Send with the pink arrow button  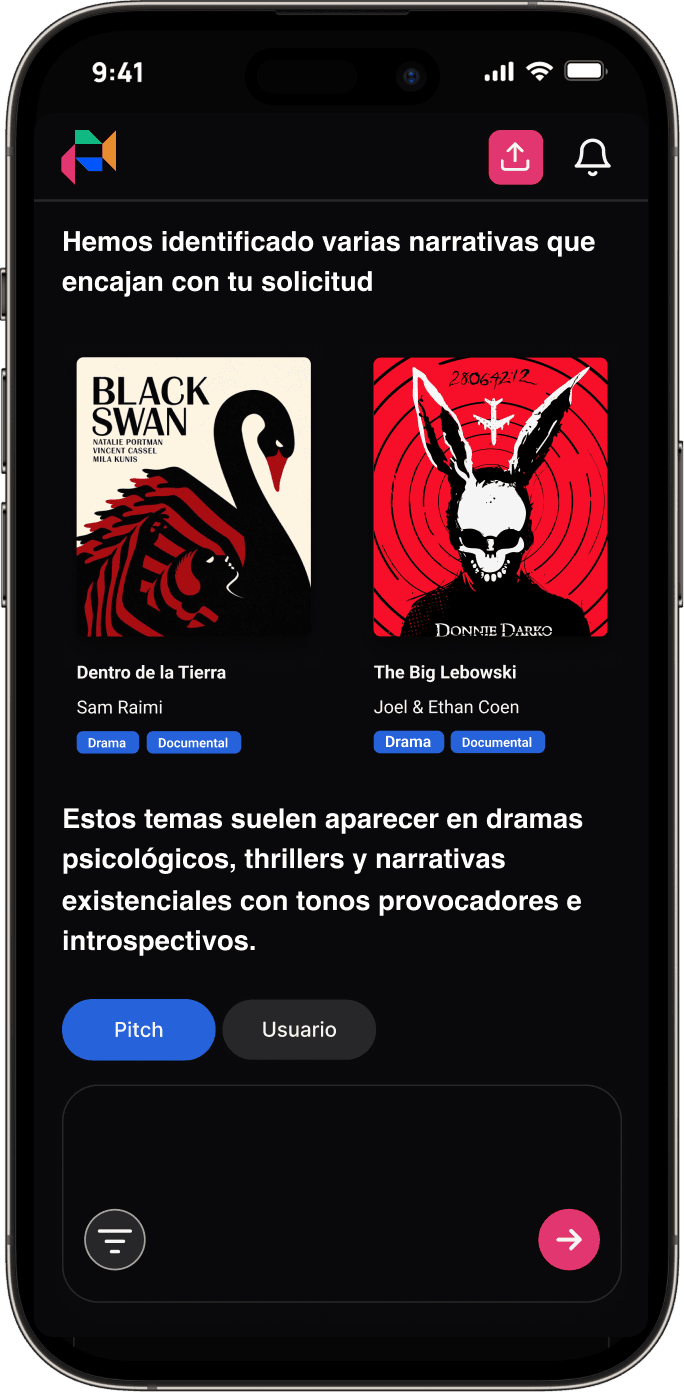[569, 1240]
